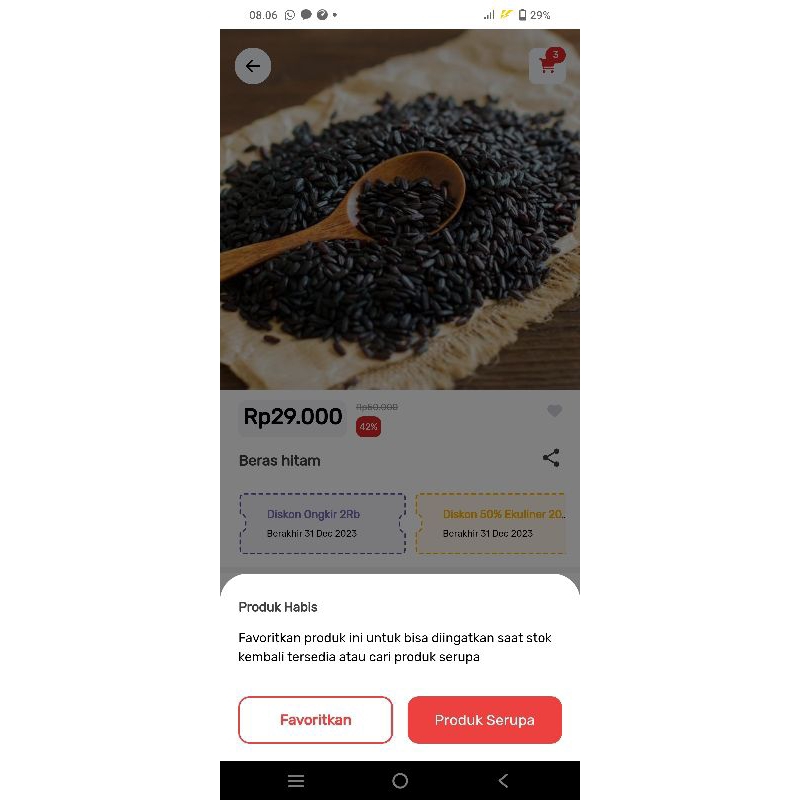This screenshot has height=800, width=800.
Task: Open recent apps from navigation bar
Action: [x=296, y=781]
